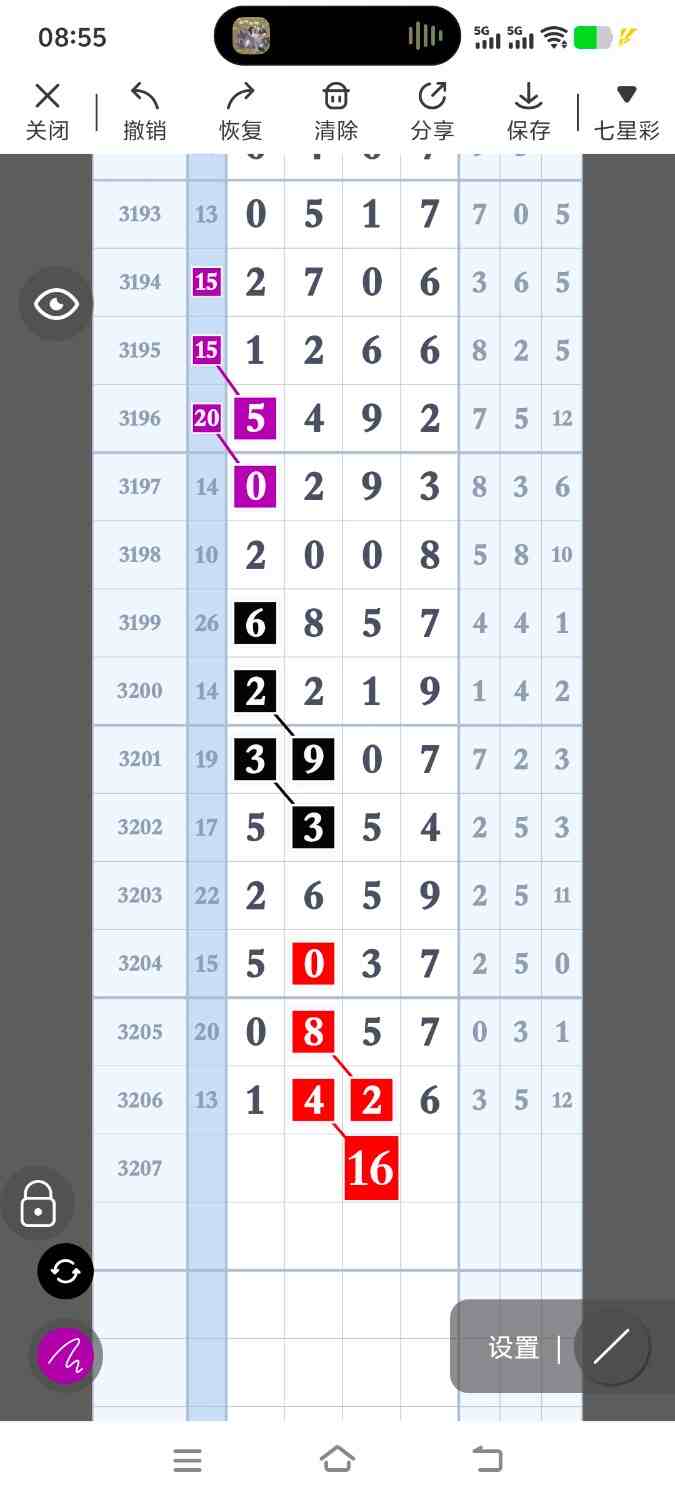Screen dimensions: 675x1500
Task: Share the chart (分享)
Action: [432, 111]
